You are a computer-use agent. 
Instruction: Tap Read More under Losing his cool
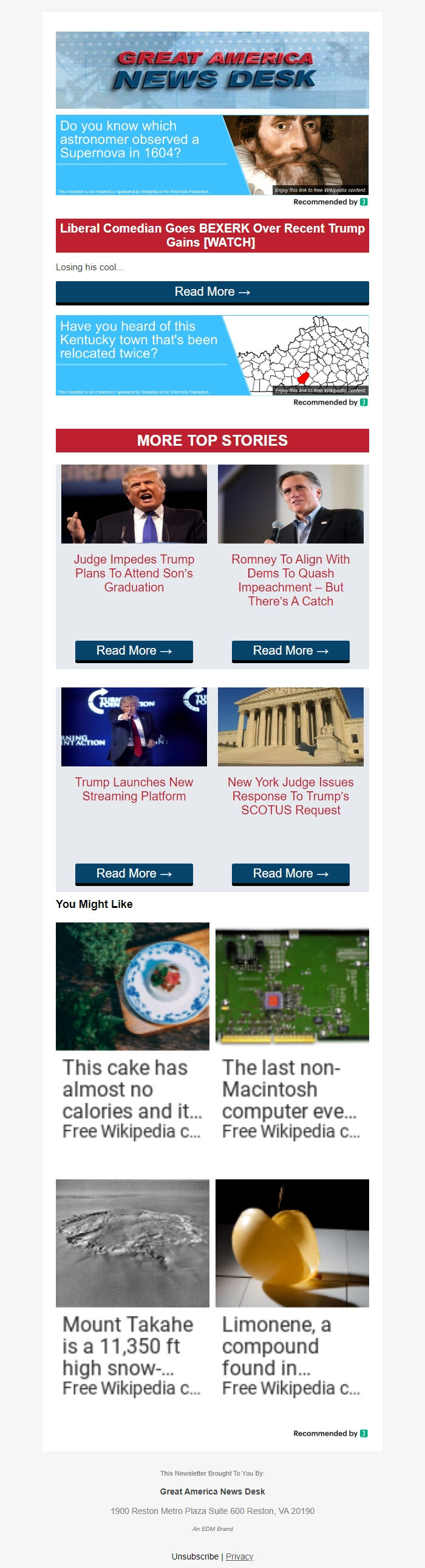(212, 292)
